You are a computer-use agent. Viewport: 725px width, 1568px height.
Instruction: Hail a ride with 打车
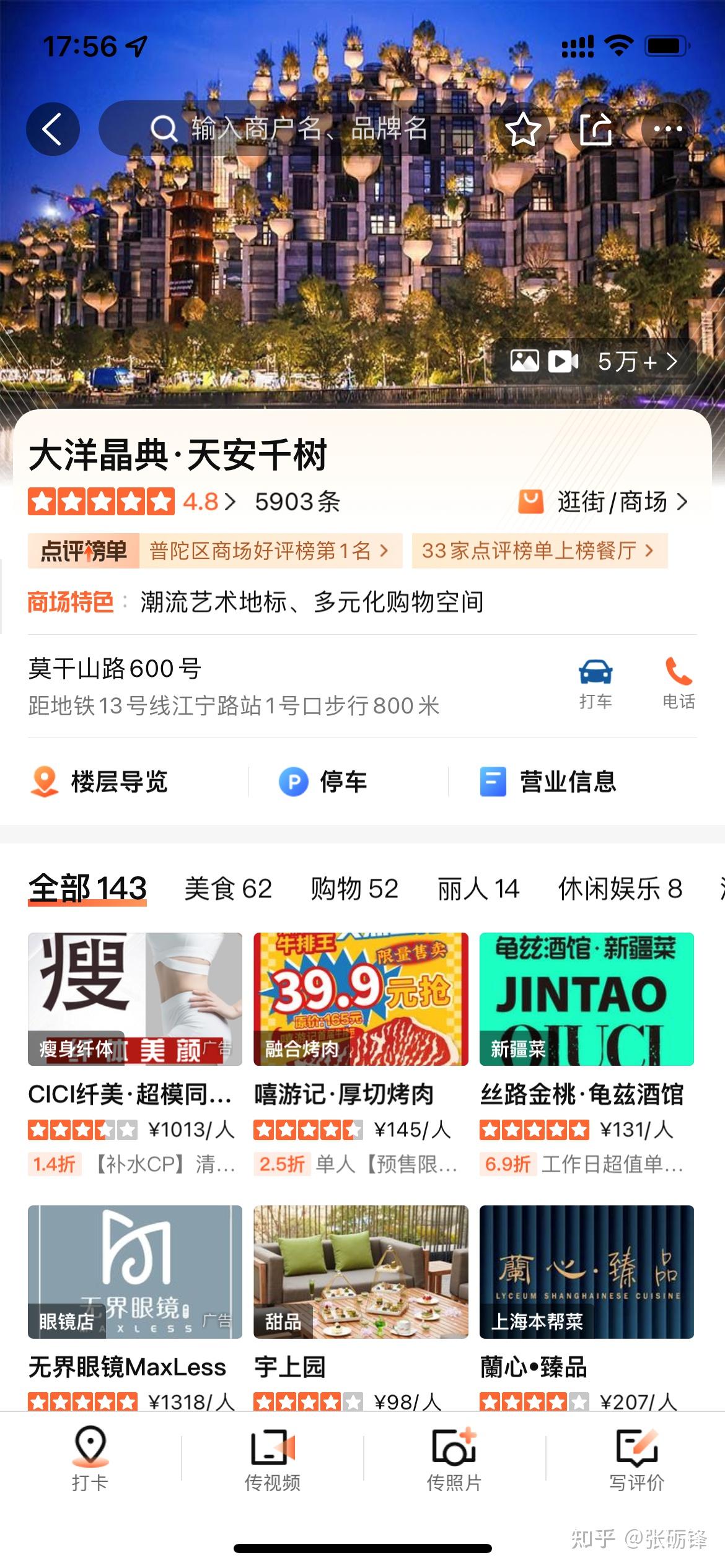pos(595,684)
